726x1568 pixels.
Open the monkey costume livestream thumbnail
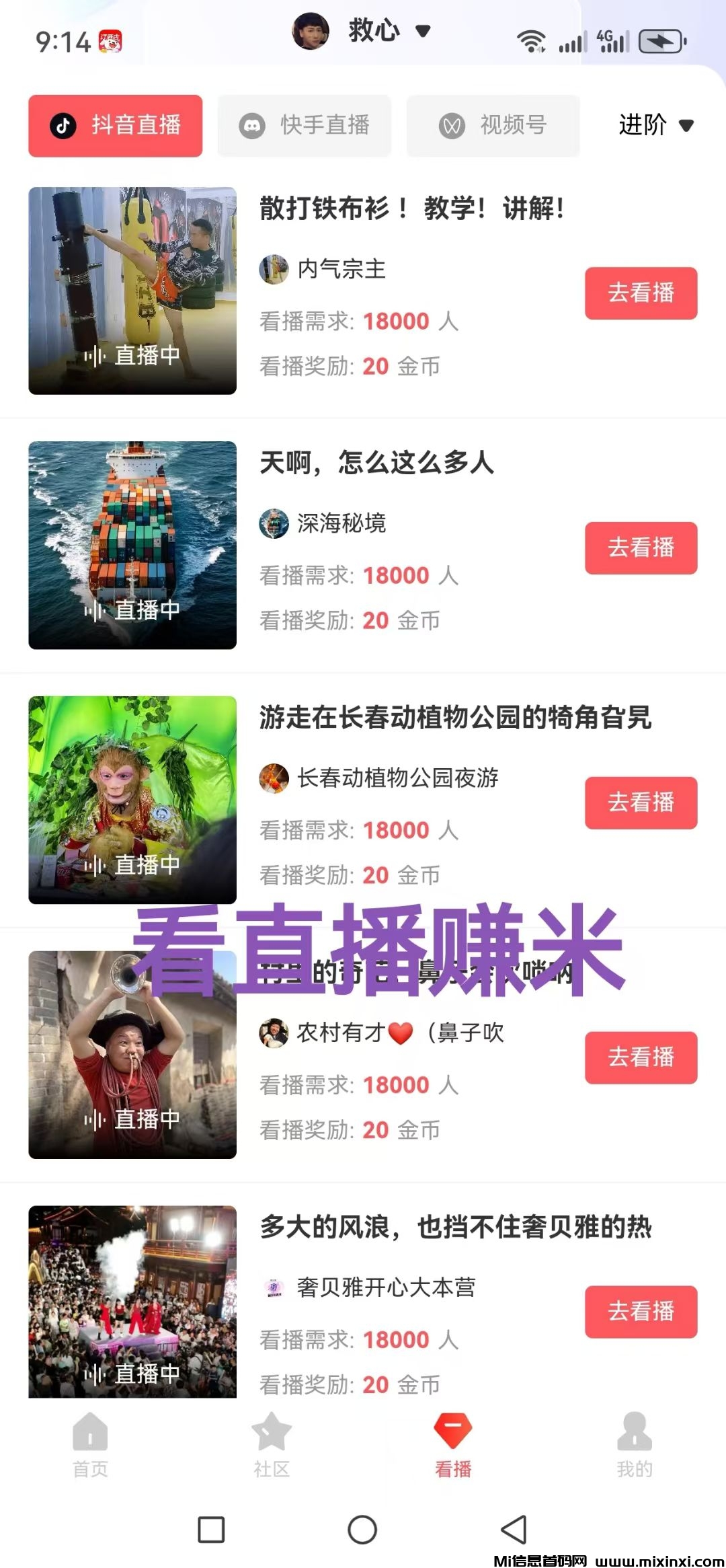coord(132,800)
